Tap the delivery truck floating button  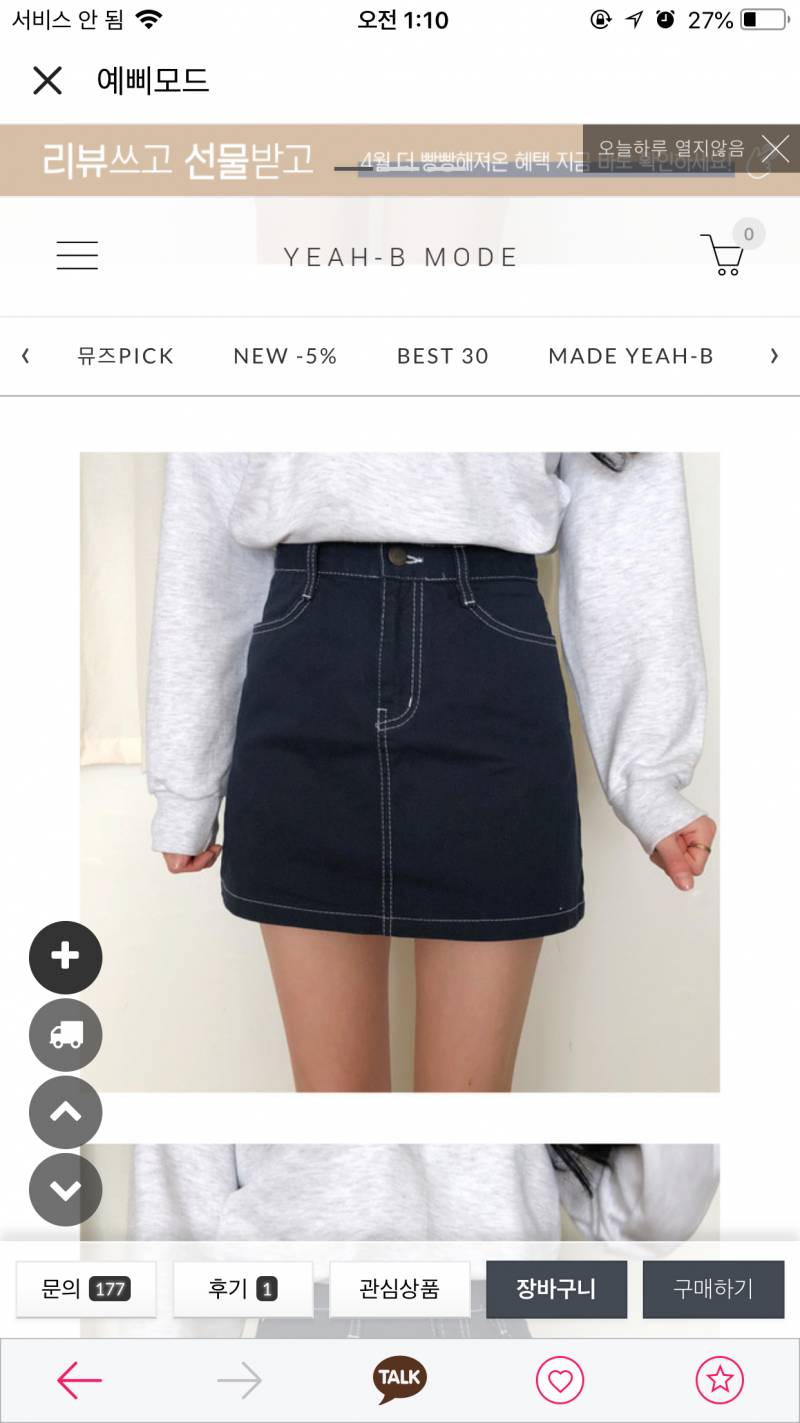click(x=66, y=1035)
